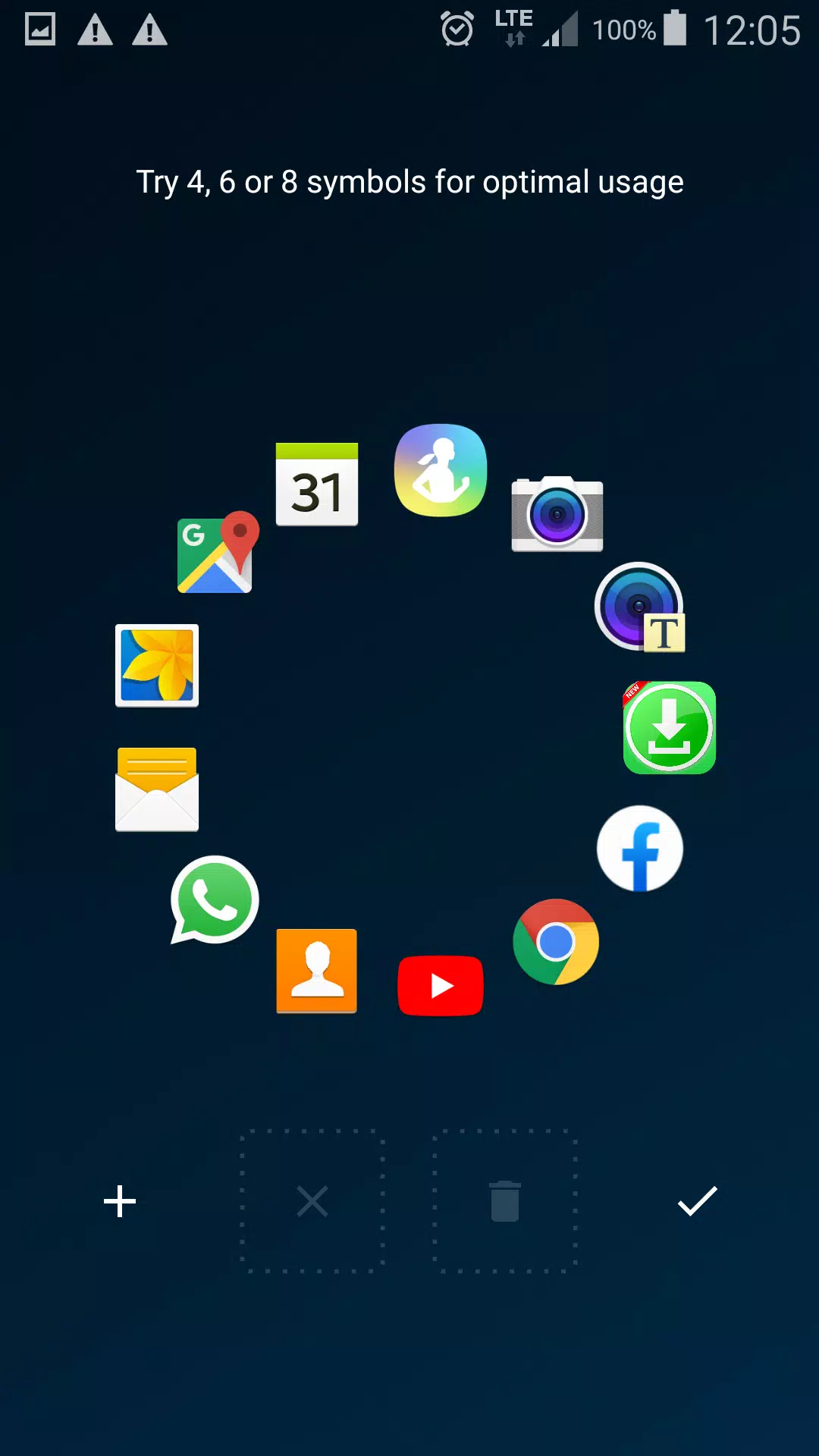Select the Google Maps icon
This screenshot has width=819, height=1456.
218,552
